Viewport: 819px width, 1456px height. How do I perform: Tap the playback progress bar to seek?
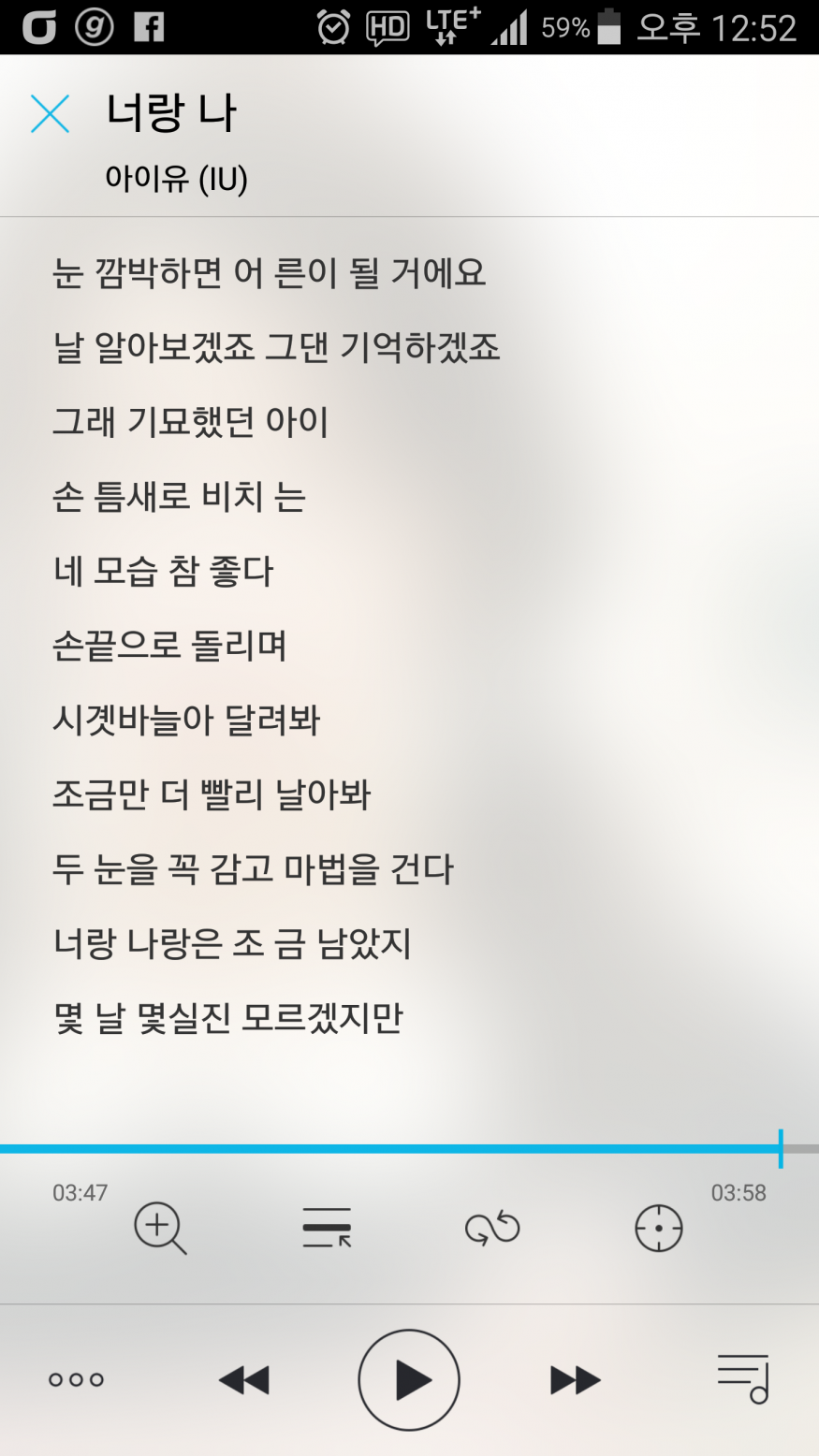coord(393,1148)
